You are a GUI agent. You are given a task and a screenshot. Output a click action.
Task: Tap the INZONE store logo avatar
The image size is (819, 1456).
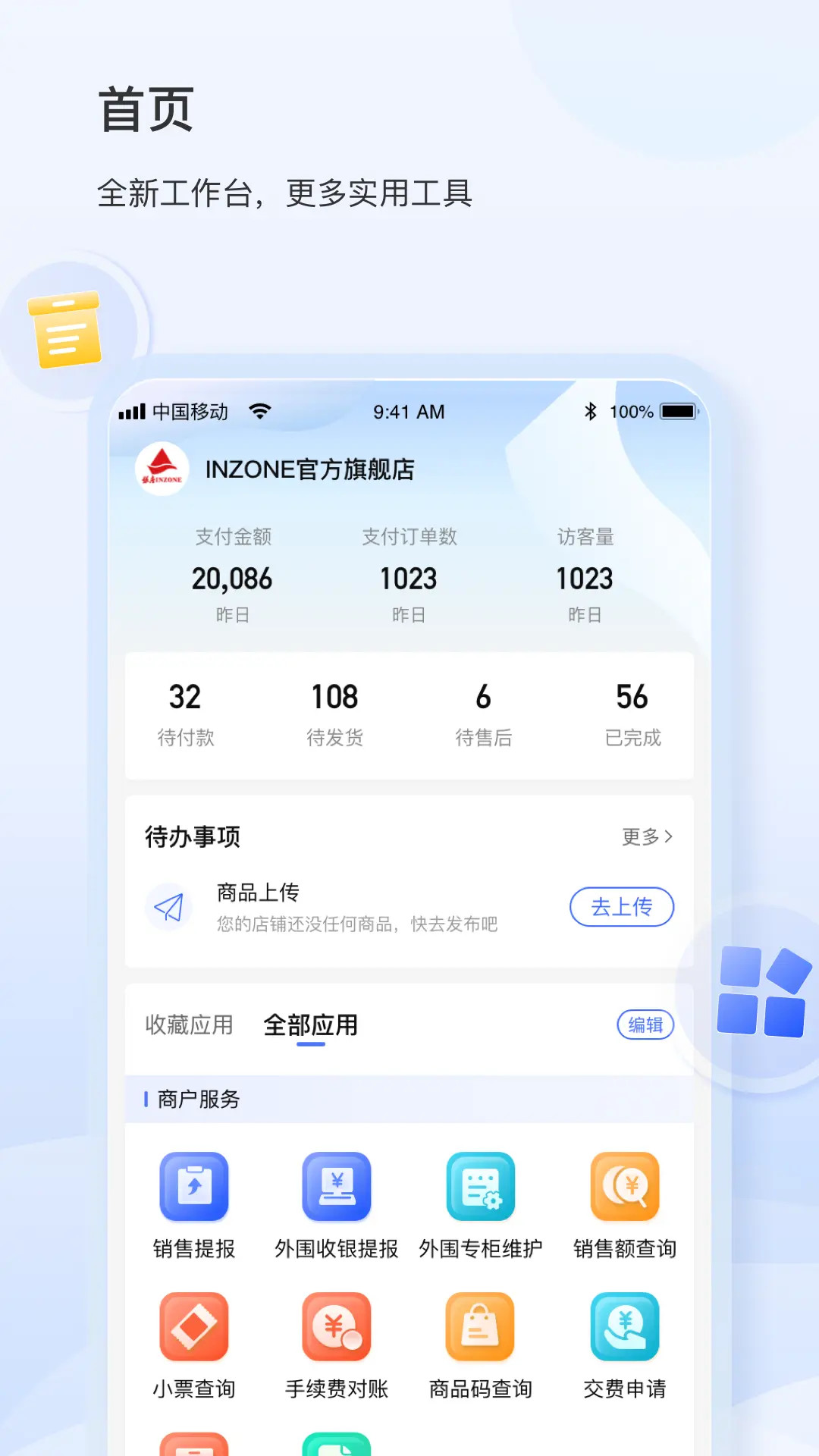[x=161, y=469]
